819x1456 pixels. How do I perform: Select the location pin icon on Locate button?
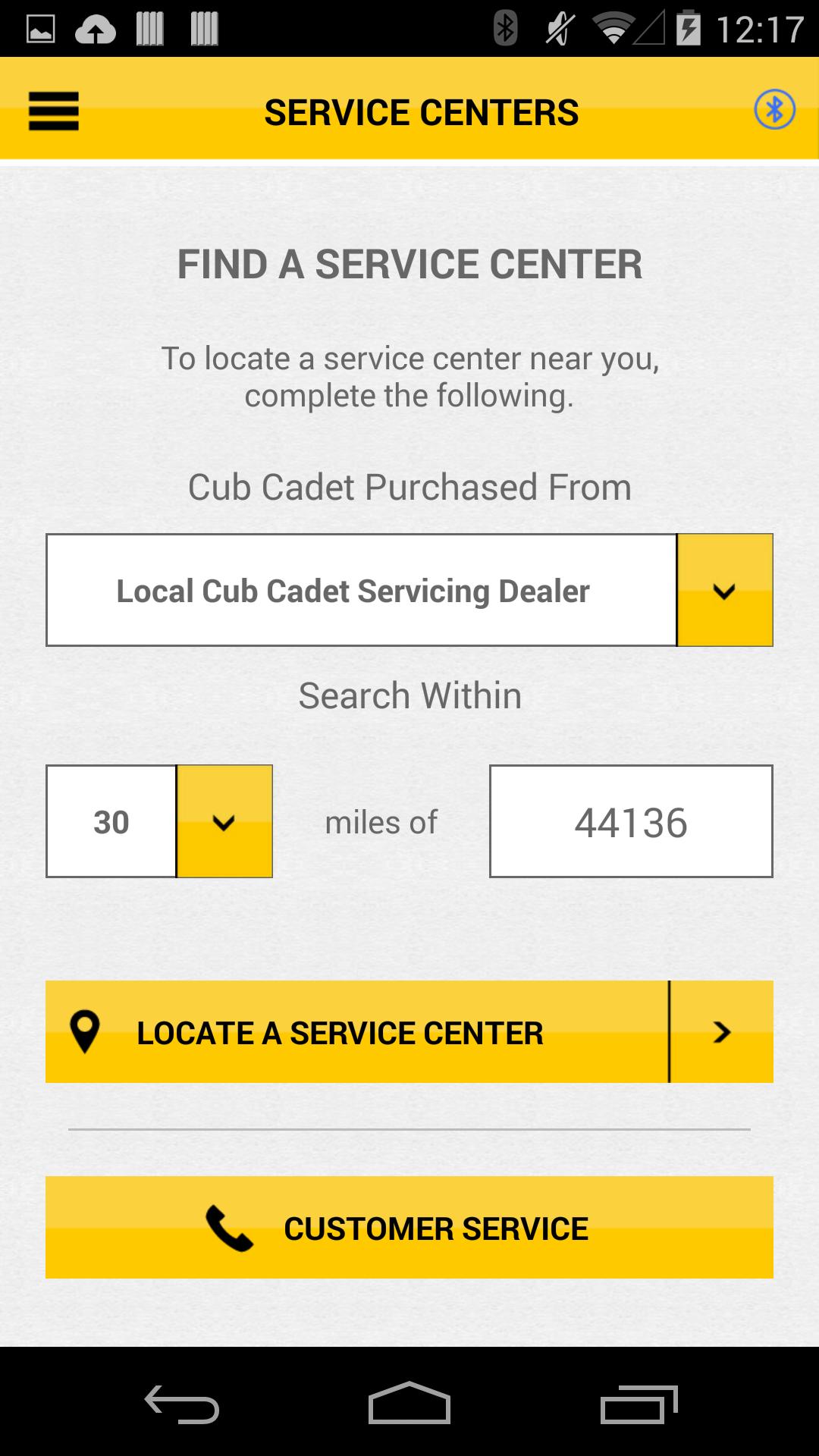[x=86, y=1031]
